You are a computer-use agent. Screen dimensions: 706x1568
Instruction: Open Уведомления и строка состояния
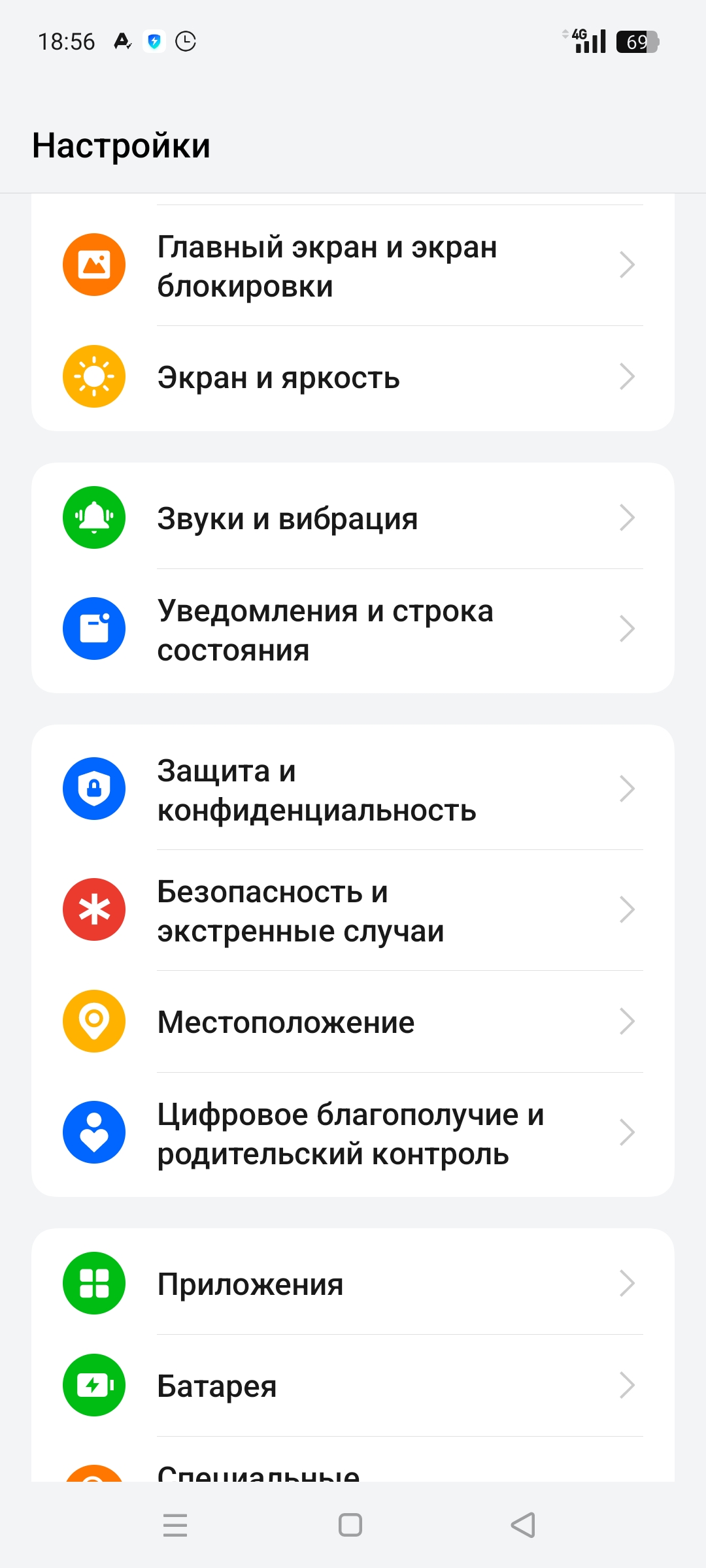click(x=353, y=630)
